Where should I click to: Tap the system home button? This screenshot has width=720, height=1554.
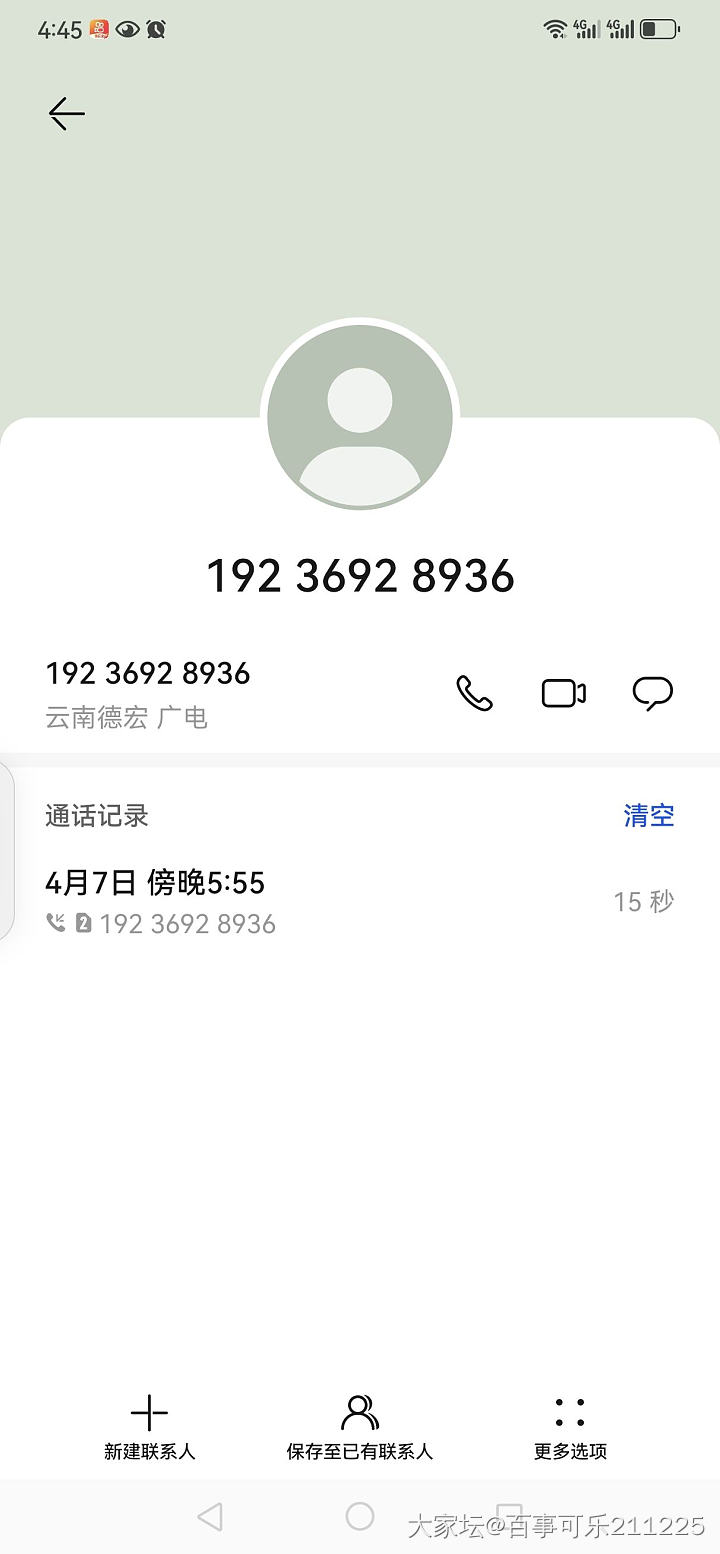[360, 1517]
